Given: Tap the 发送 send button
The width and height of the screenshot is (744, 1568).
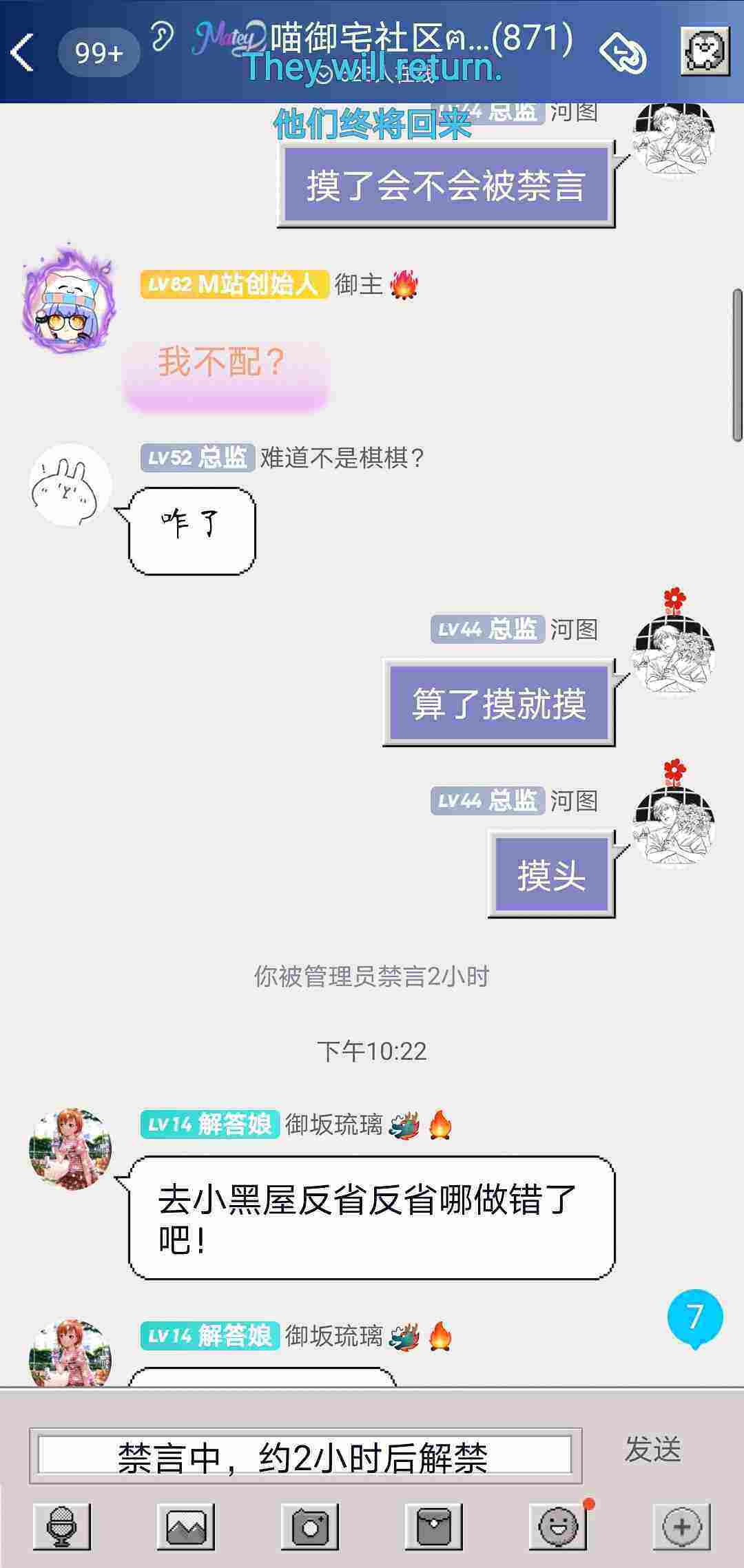Looking at the screenshot, I should (x=652, y=1450).
